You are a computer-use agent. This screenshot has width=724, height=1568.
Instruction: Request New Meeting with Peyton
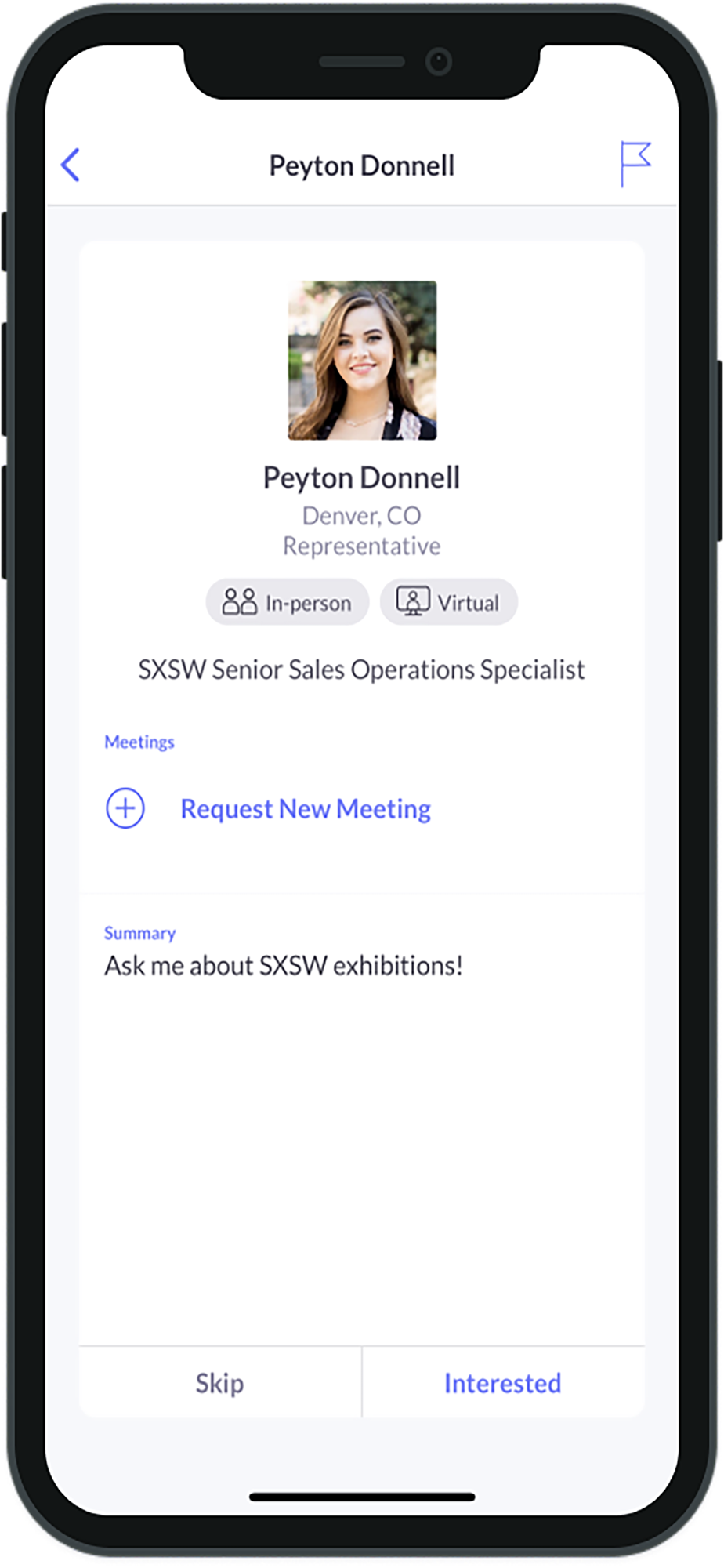306,809
